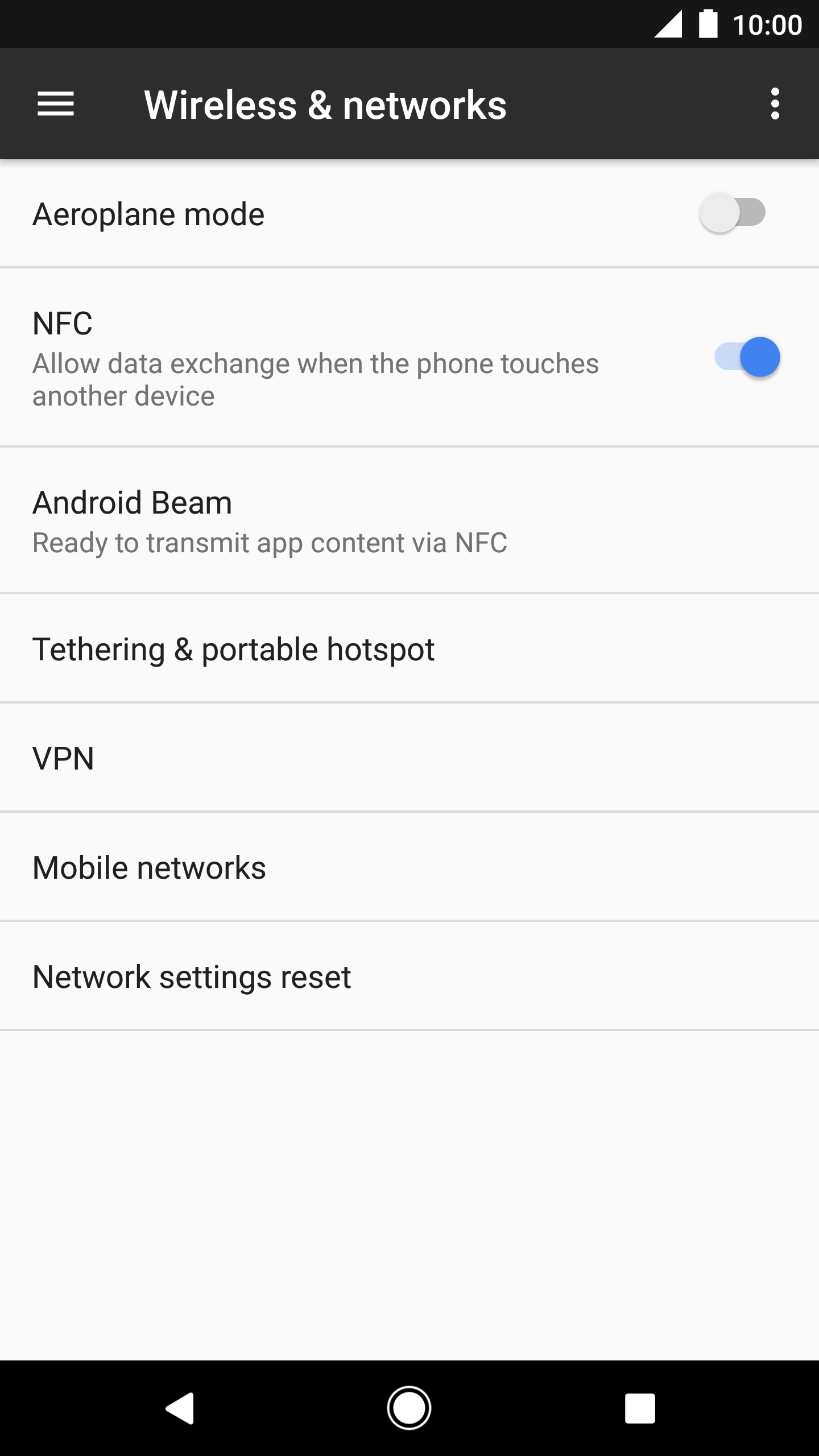Viewport: 819px width, 1456px height.
Task: Open the overflow options menu
Action: click(x=775, y=104)
